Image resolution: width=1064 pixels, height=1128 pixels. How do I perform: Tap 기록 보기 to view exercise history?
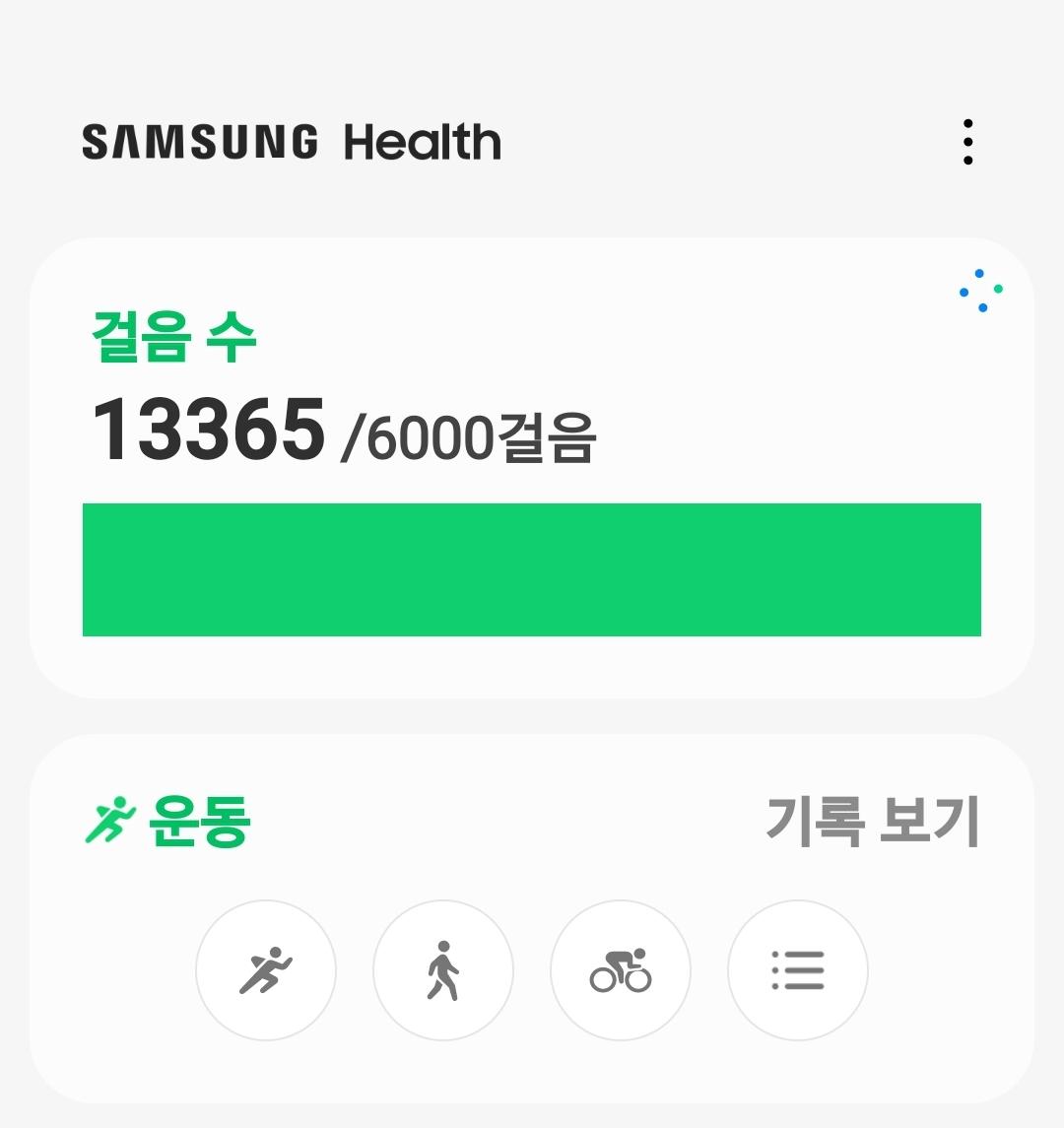click(x=872, y=822)
